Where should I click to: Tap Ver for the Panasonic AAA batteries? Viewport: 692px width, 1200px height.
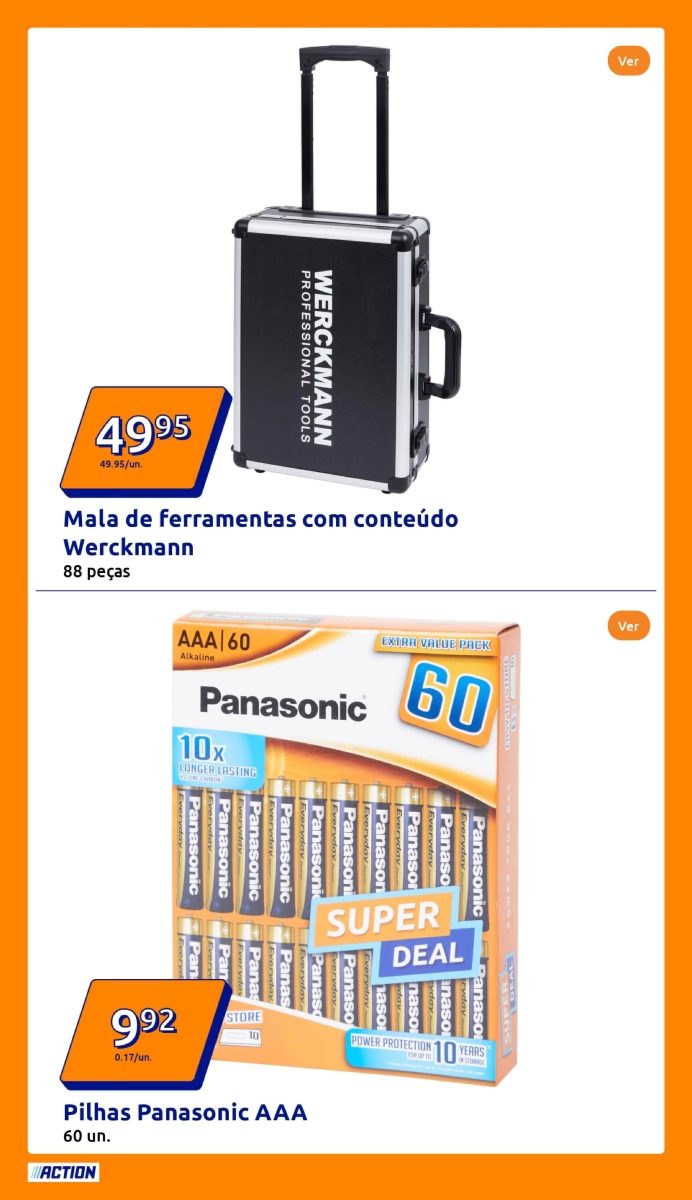(x=628, y=626)
